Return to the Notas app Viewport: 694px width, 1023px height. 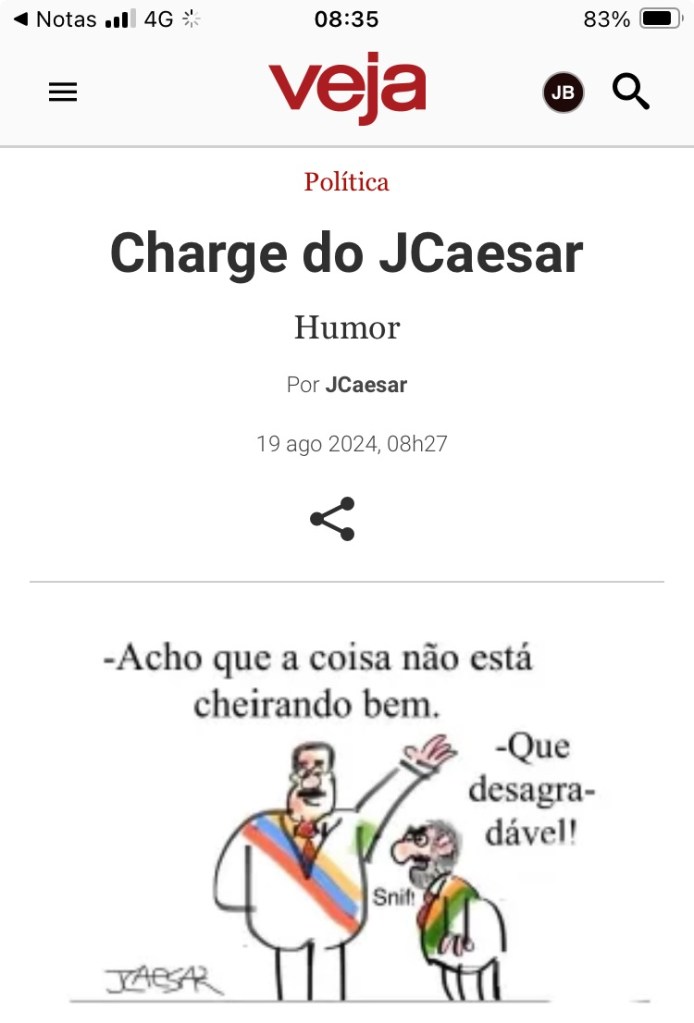[55, 19]
